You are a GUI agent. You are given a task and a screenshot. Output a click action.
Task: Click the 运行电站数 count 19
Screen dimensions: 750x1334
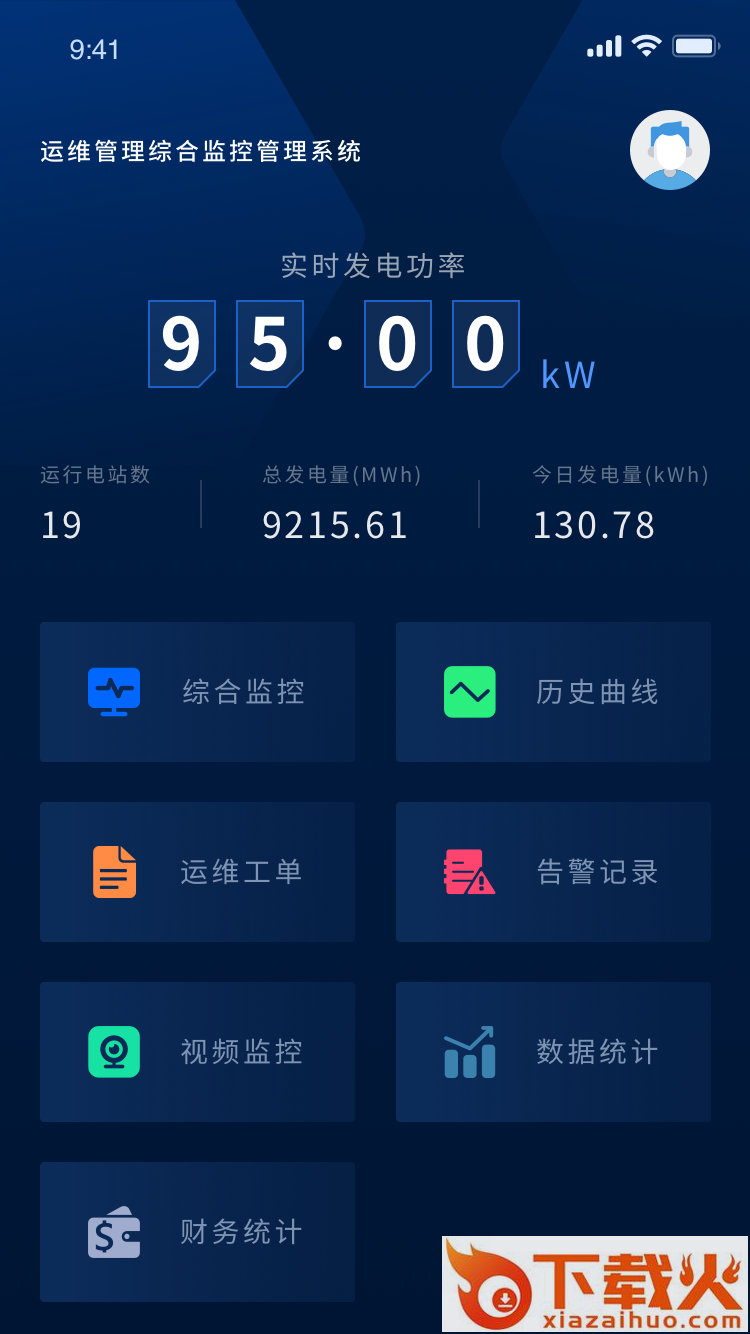pos(61,524)
